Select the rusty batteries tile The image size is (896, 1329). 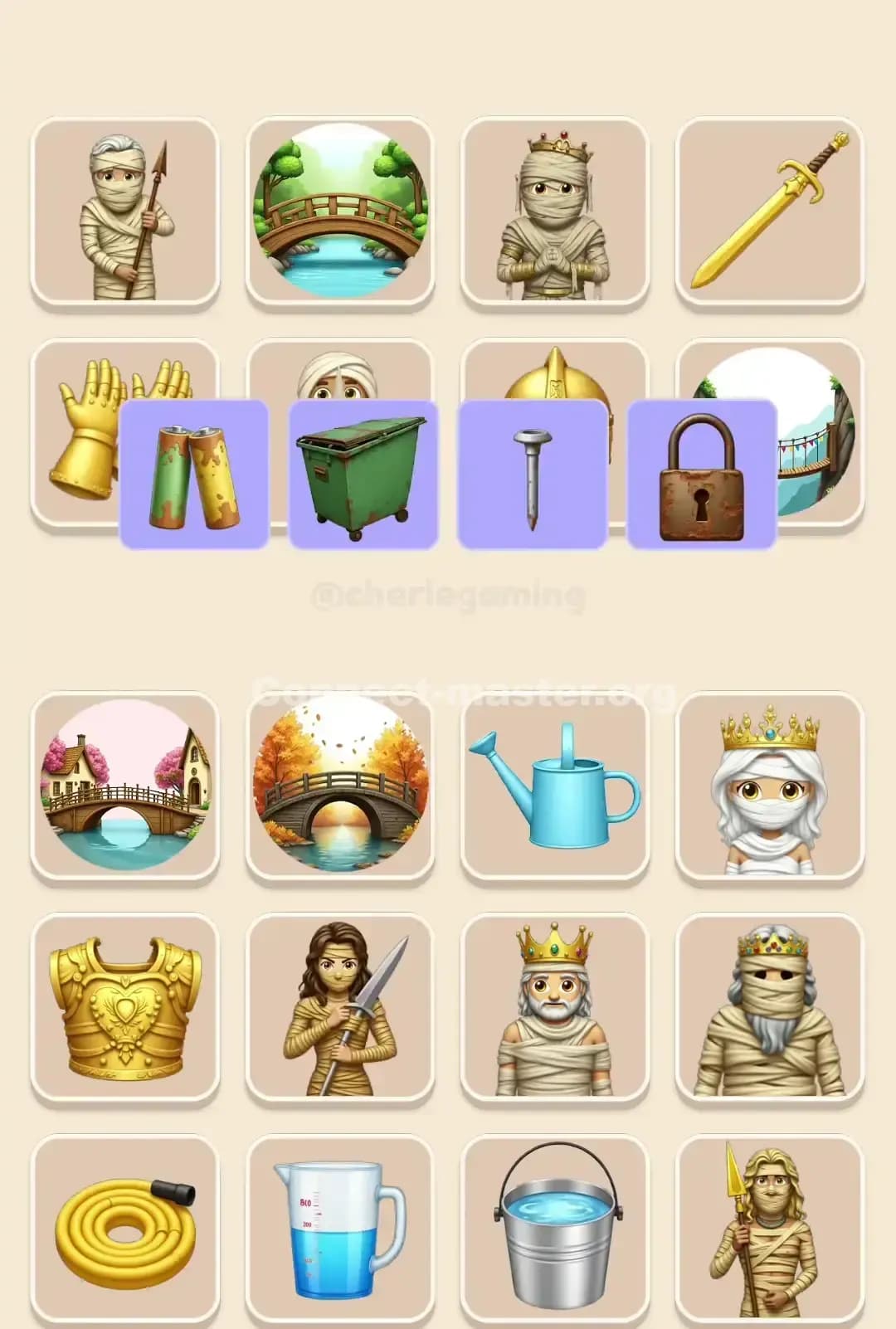(195, 473)
